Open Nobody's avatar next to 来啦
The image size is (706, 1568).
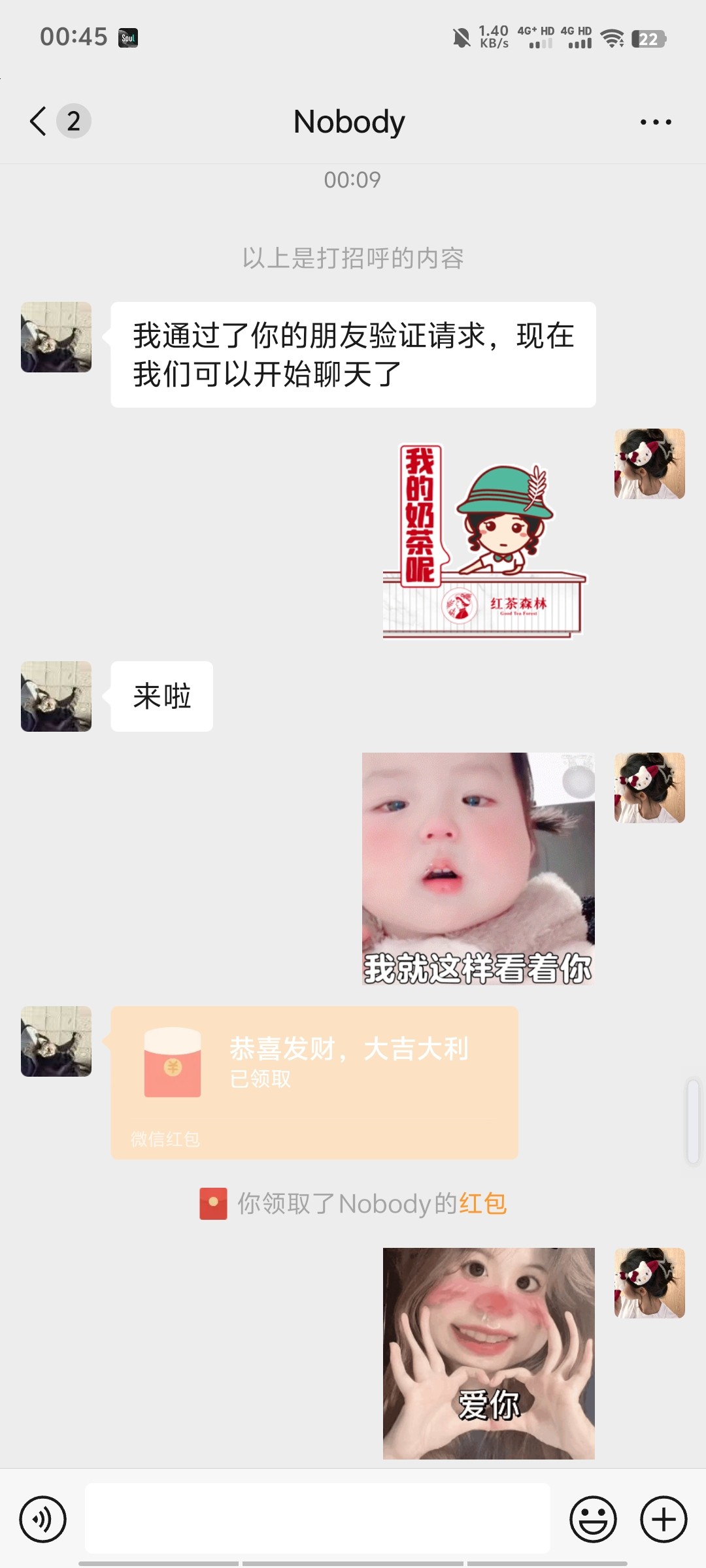pyautogui.click(x=56, y=696)
